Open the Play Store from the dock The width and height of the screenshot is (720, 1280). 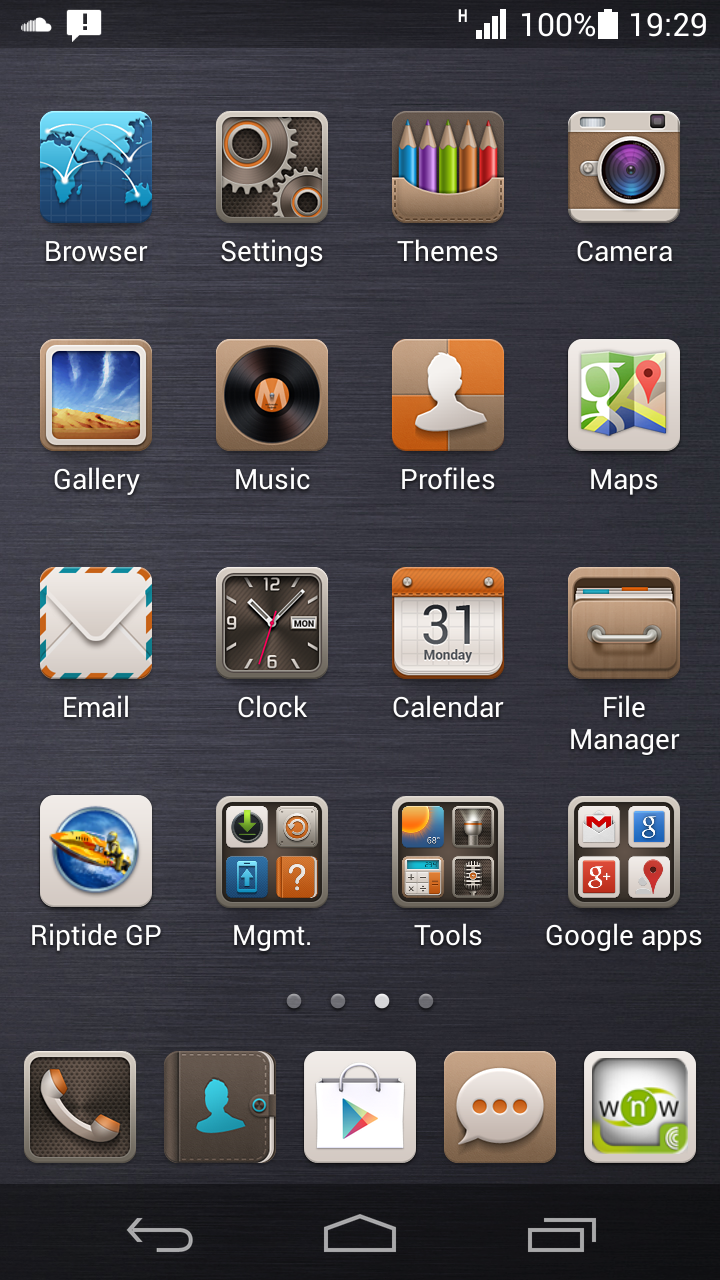pyautogui.click(x=360, y=1107)
